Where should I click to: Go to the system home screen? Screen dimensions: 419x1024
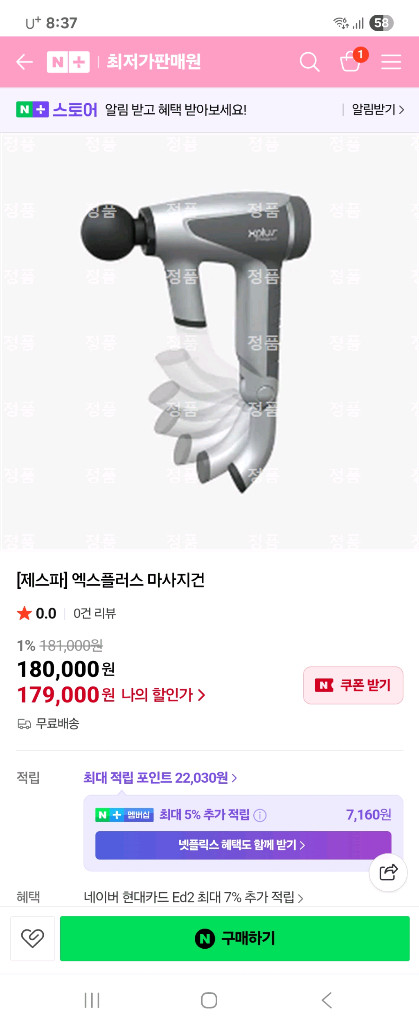click(209, 999)
